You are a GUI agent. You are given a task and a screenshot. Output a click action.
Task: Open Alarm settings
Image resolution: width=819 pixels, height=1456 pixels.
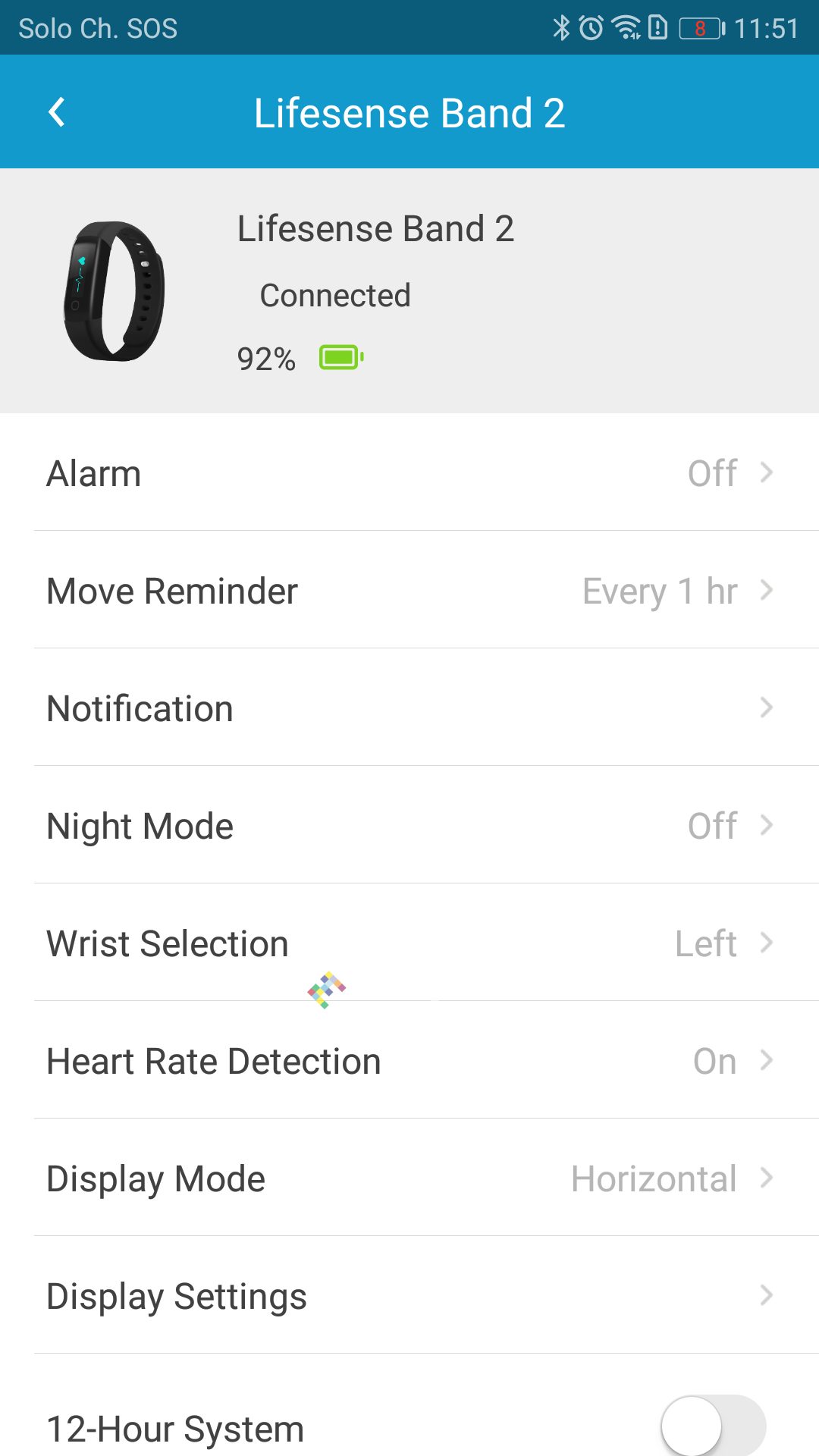click(409, 473)
